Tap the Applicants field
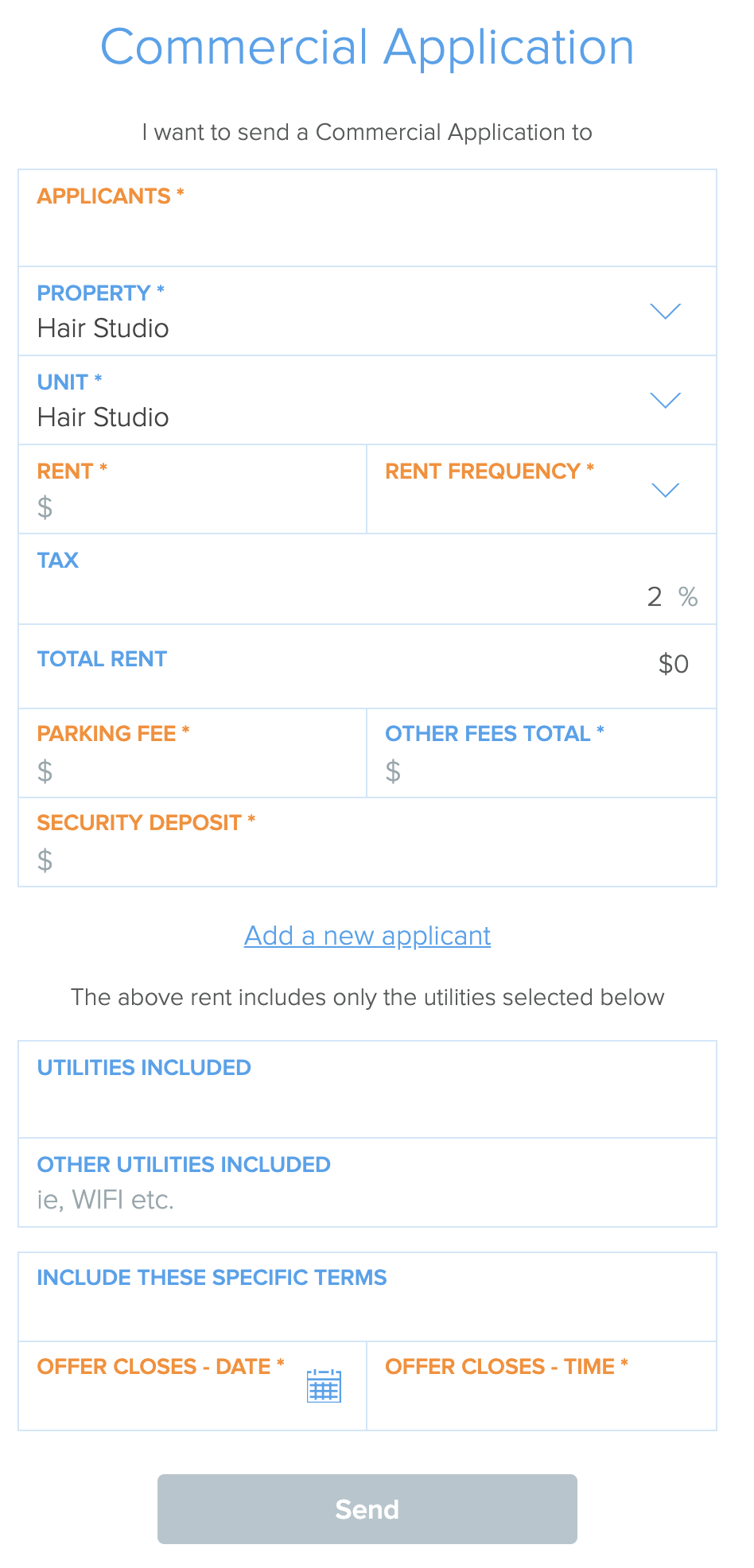 [x=367, y=218]
